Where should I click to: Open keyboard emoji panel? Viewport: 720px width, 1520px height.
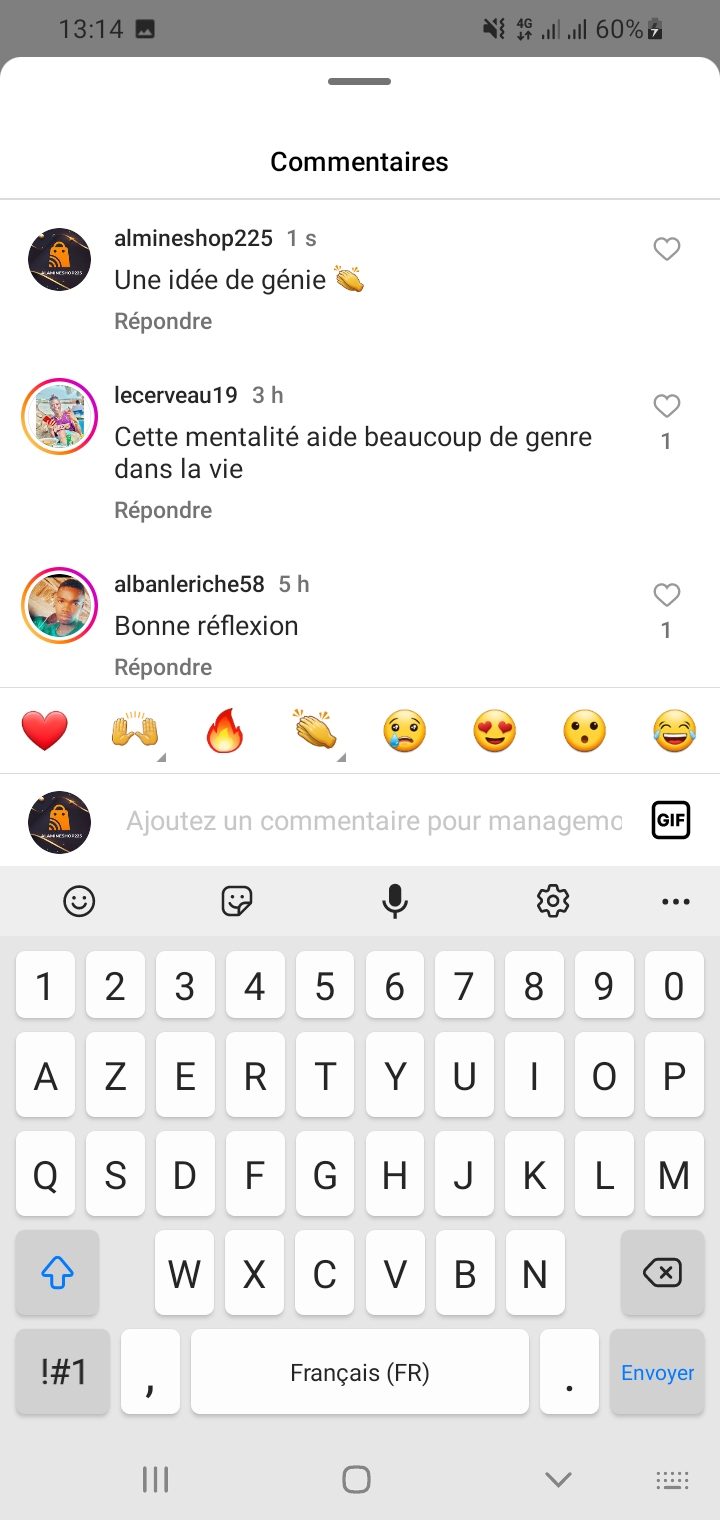pyautogui.click(x=79, y=901)
